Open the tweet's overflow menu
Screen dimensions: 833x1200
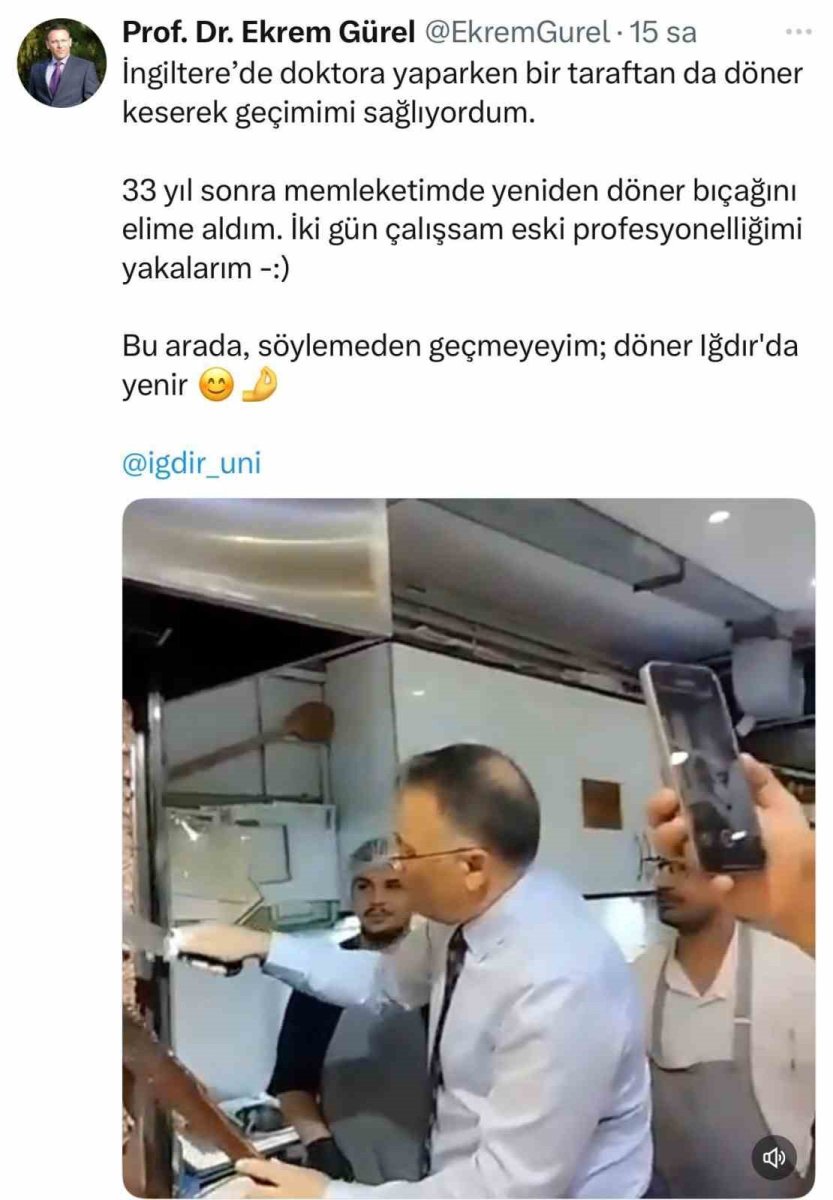point(799,31)
